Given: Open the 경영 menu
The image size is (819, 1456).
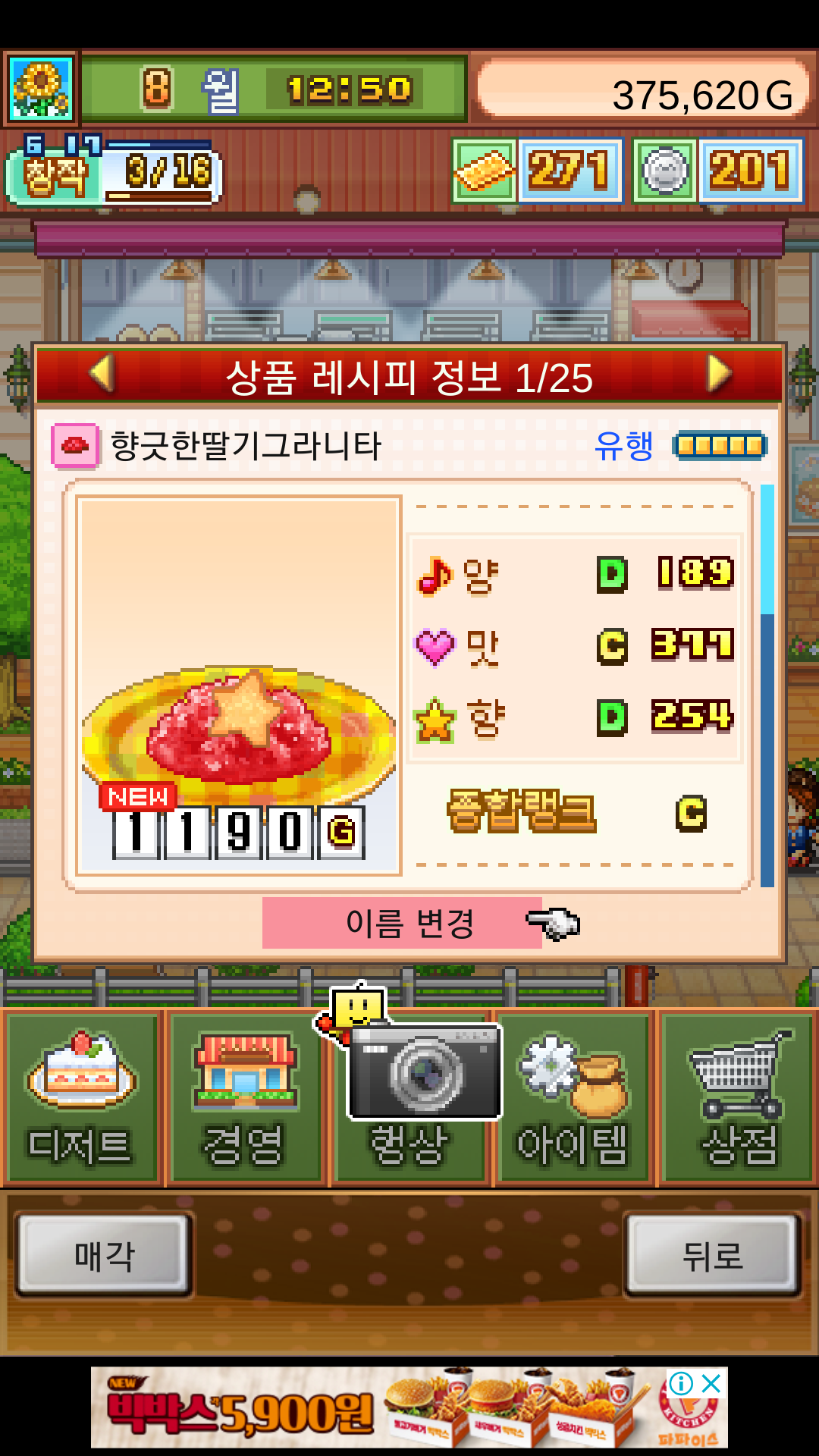Looking at the screenshot, I should (x=246, y=1097).
